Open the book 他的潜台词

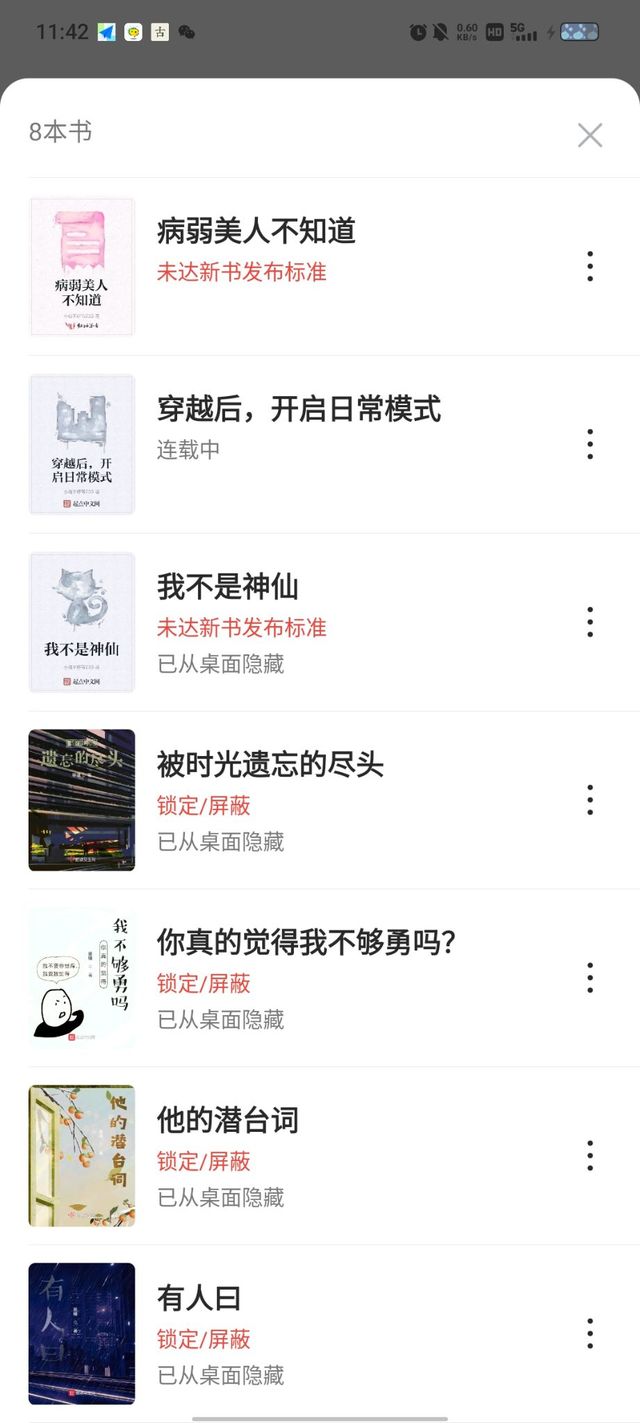320,1157
